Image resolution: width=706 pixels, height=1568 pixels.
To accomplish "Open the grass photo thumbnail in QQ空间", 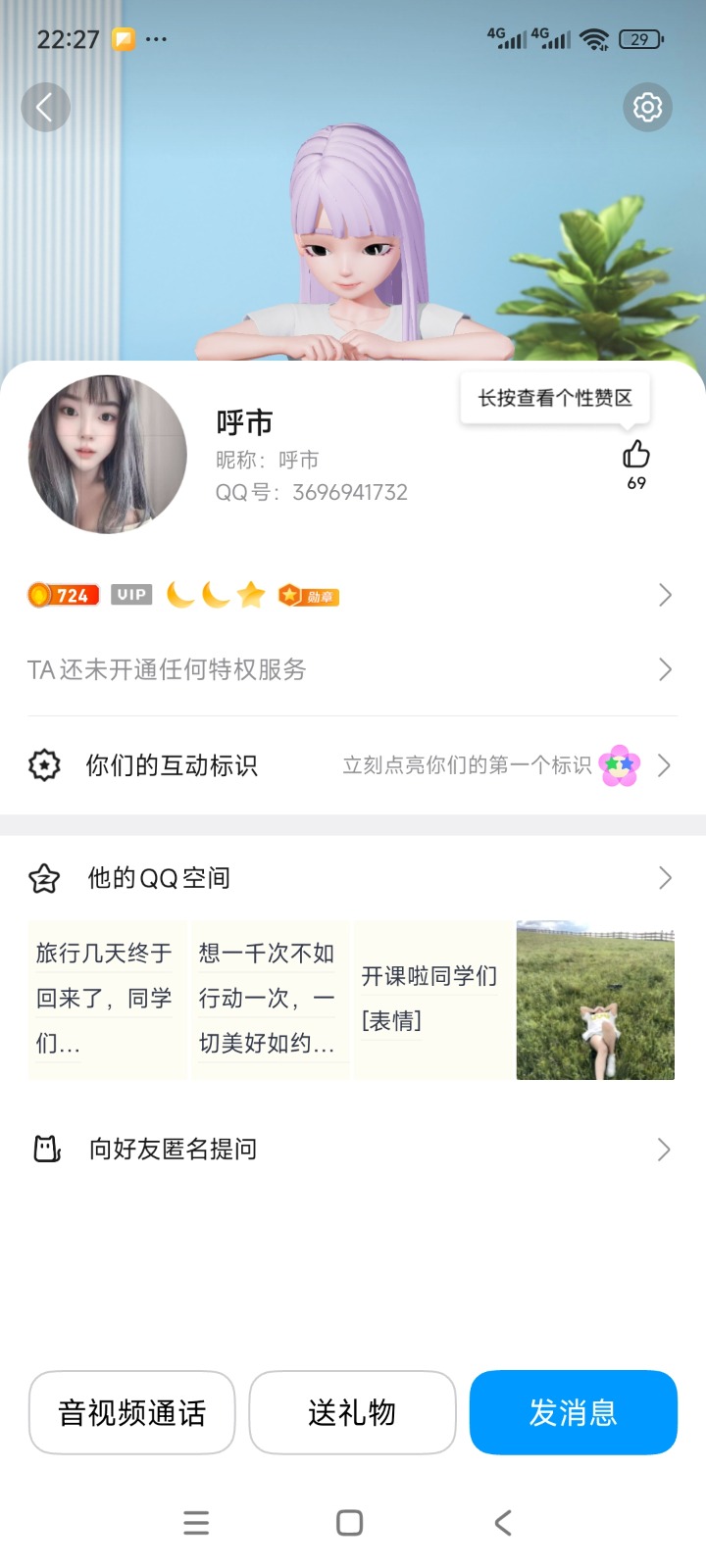I will (x=594, y=1000).
